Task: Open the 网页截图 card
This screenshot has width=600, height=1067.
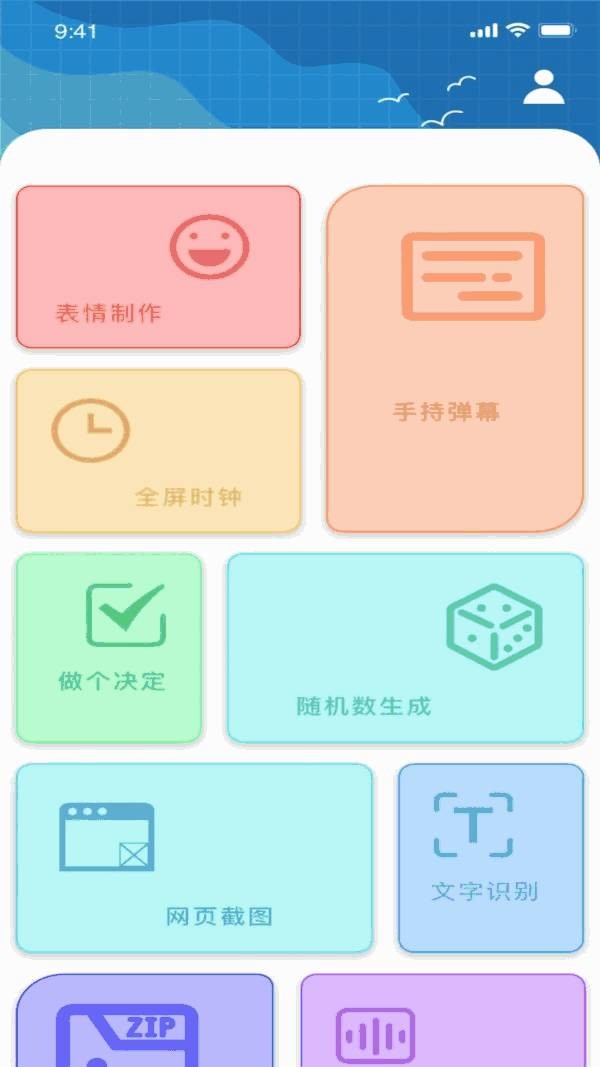Action: point(194,858)
